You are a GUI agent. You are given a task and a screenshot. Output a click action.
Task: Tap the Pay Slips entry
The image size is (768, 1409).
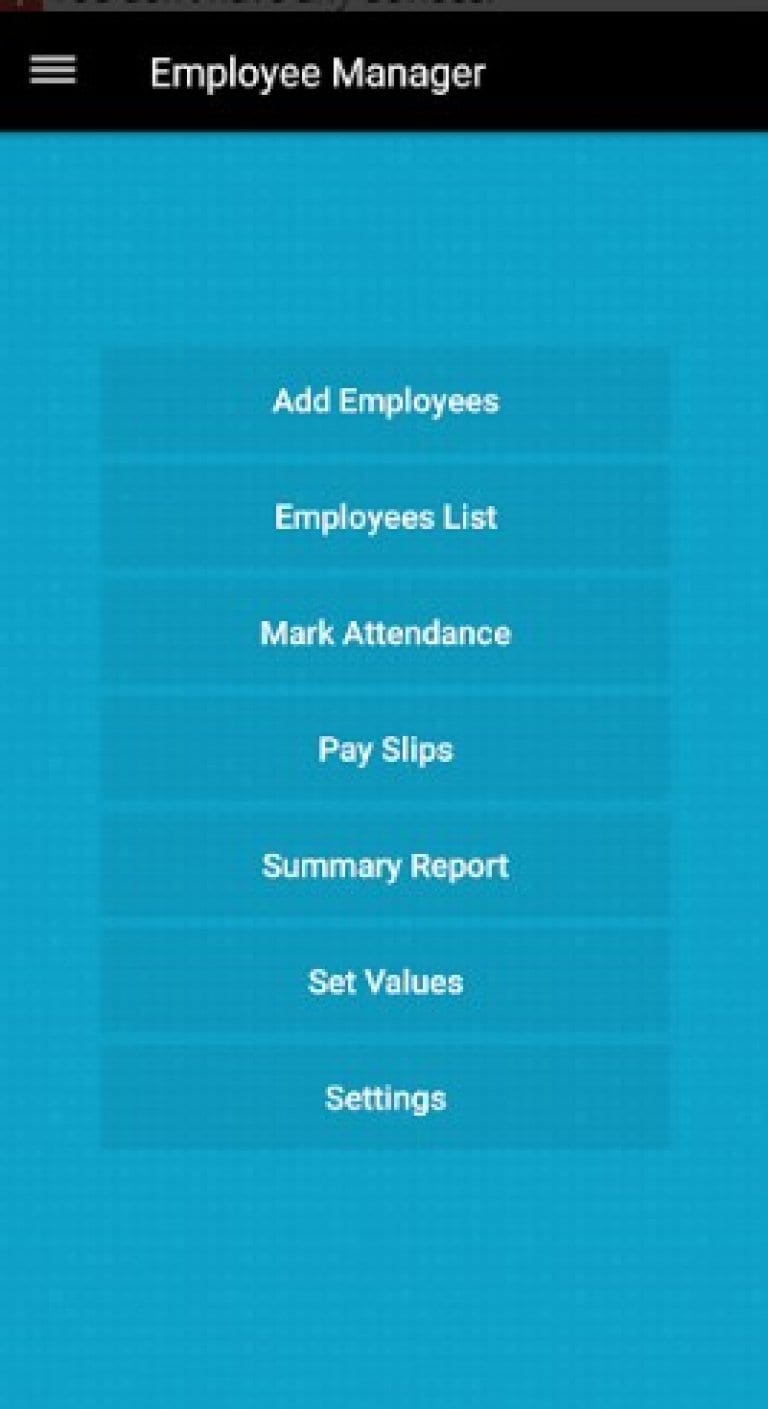tap(386, 749)
